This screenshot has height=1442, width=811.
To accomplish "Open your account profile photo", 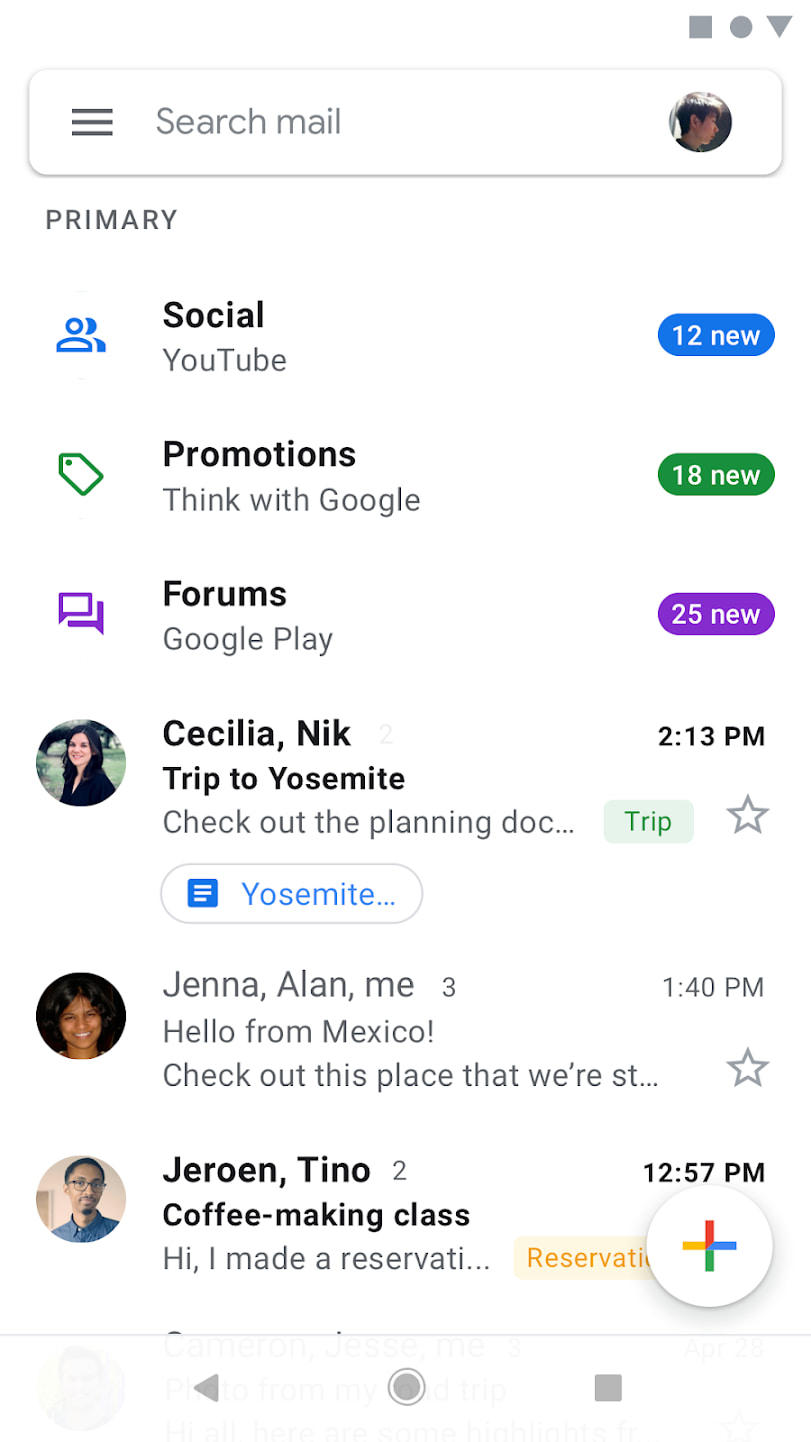I will click(x=700, y=122).
